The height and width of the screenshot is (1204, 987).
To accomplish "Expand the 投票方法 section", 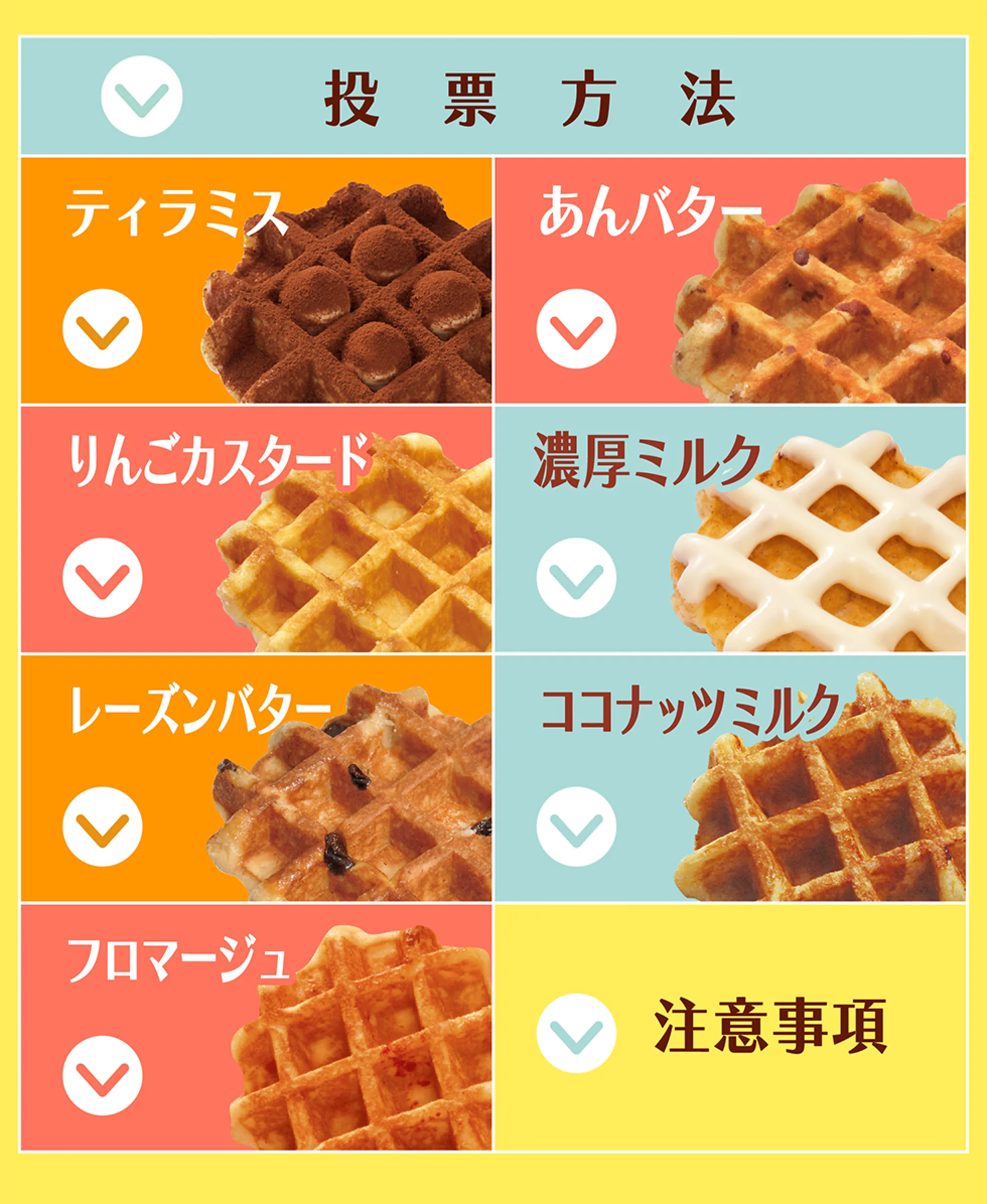I will click(x=493, y=96).
